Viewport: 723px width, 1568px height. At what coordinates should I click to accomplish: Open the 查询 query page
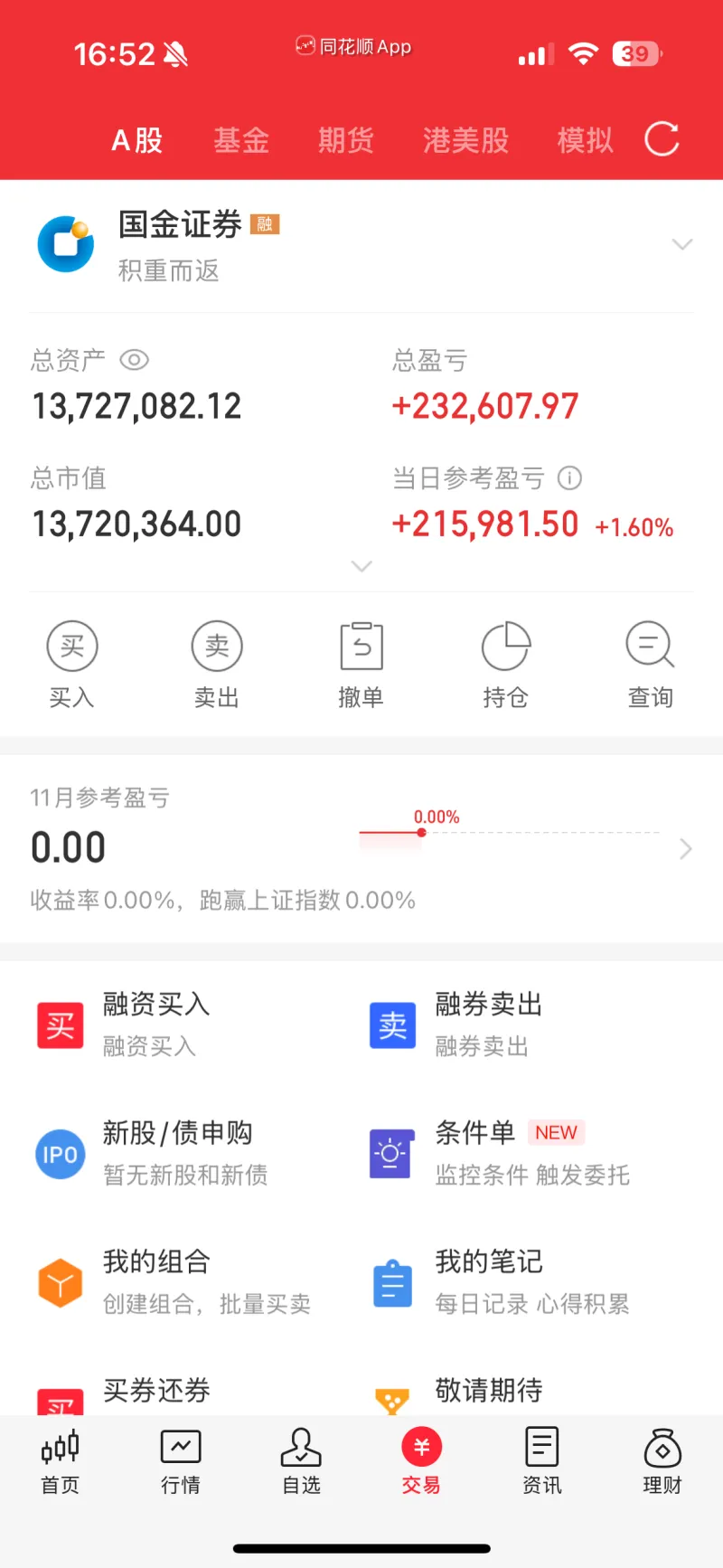point(650,664)
